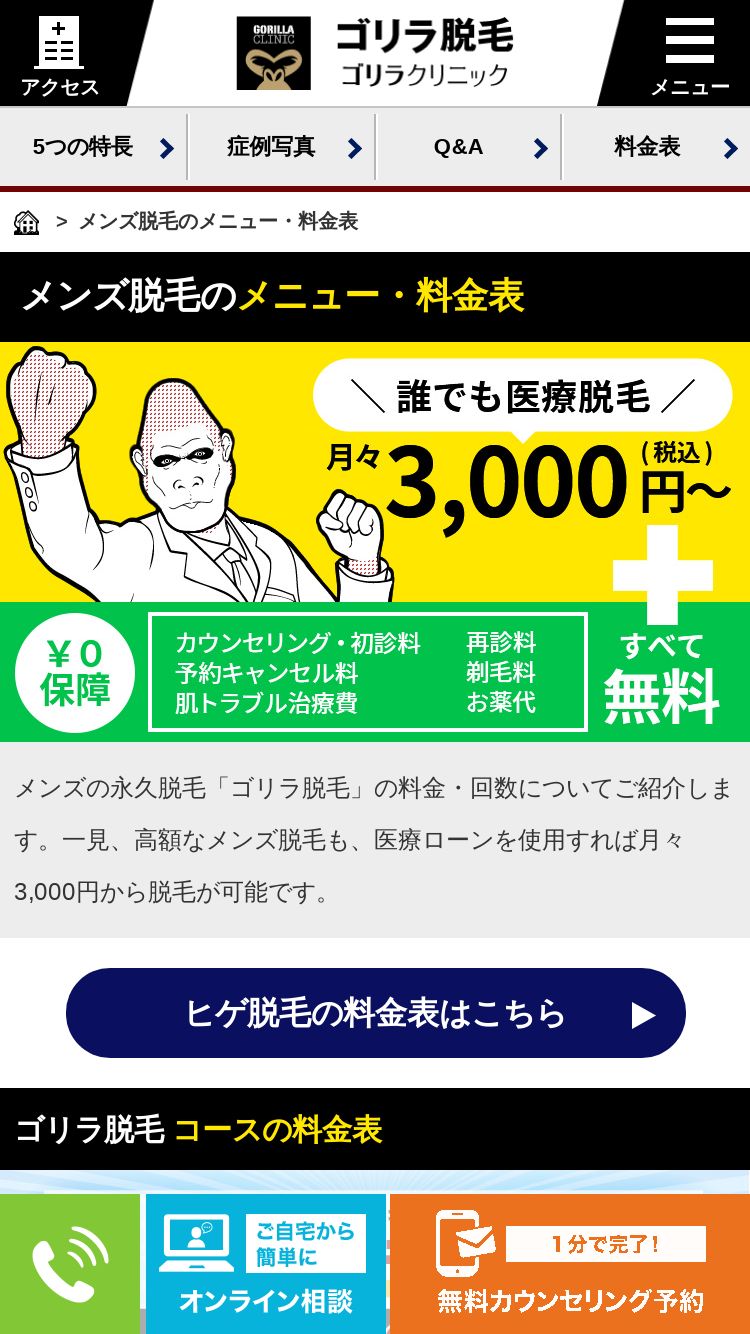Open the hamburger メニュー menu

click(x=690, y=55)
